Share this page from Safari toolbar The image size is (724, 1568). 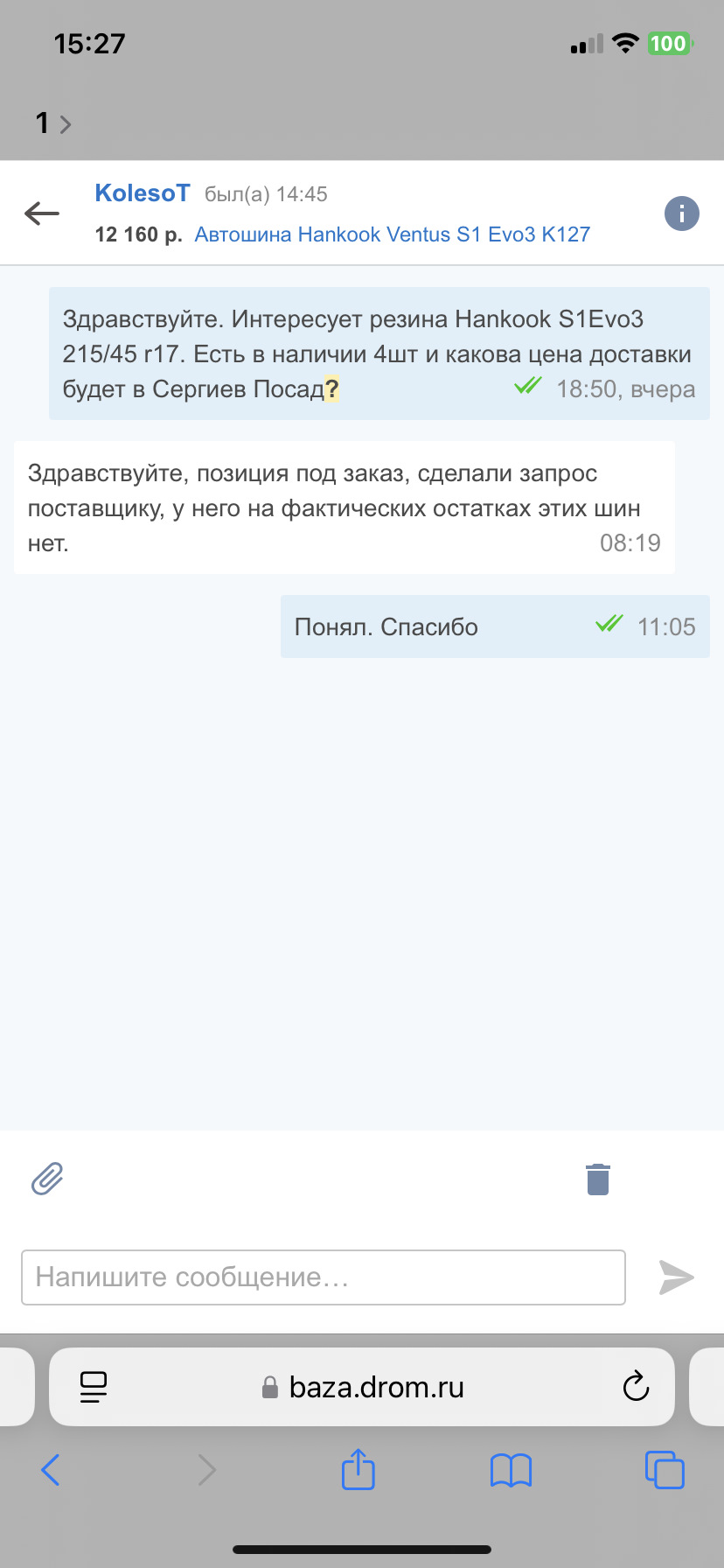(x=358, y=1468)
